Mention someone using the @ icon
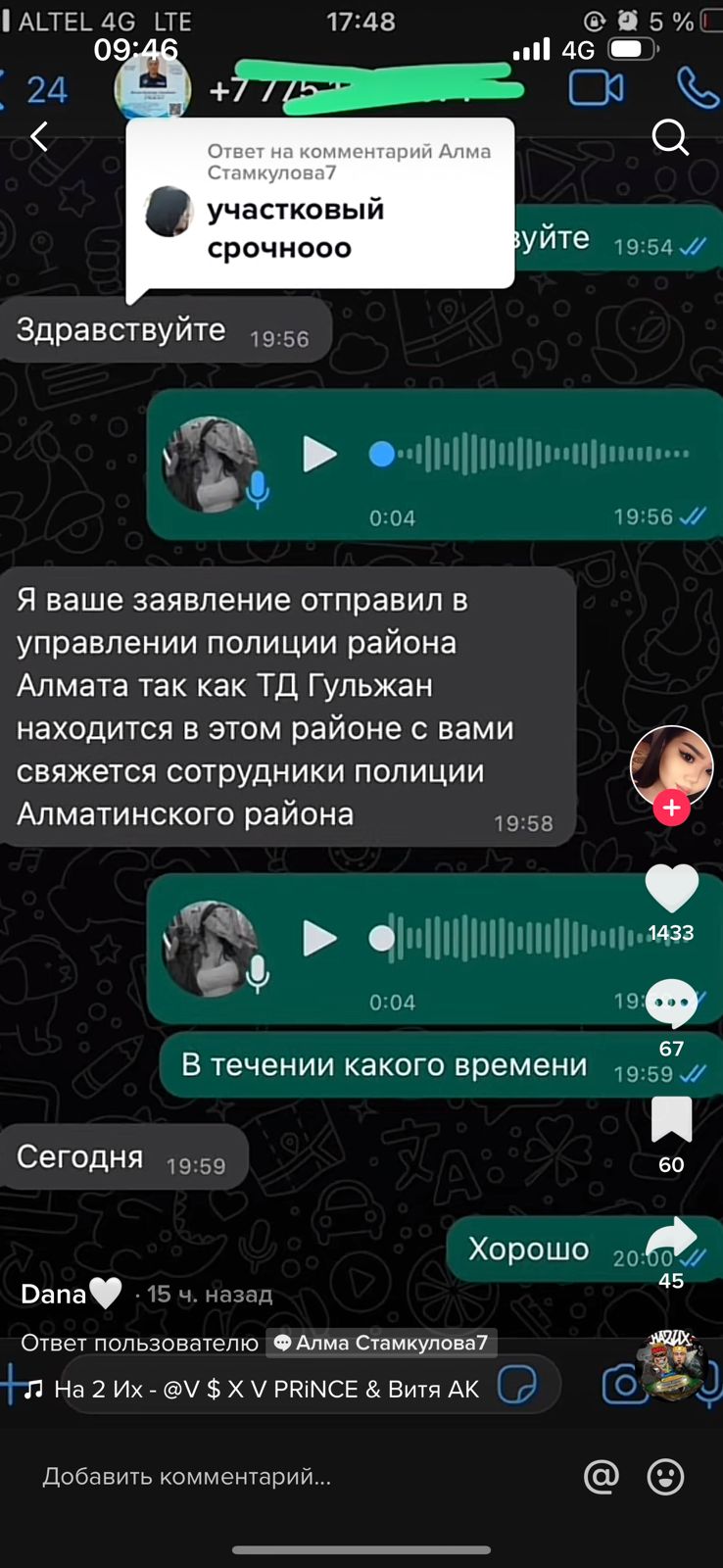This screenshot has height=1568, width=723. point(601,1477)
